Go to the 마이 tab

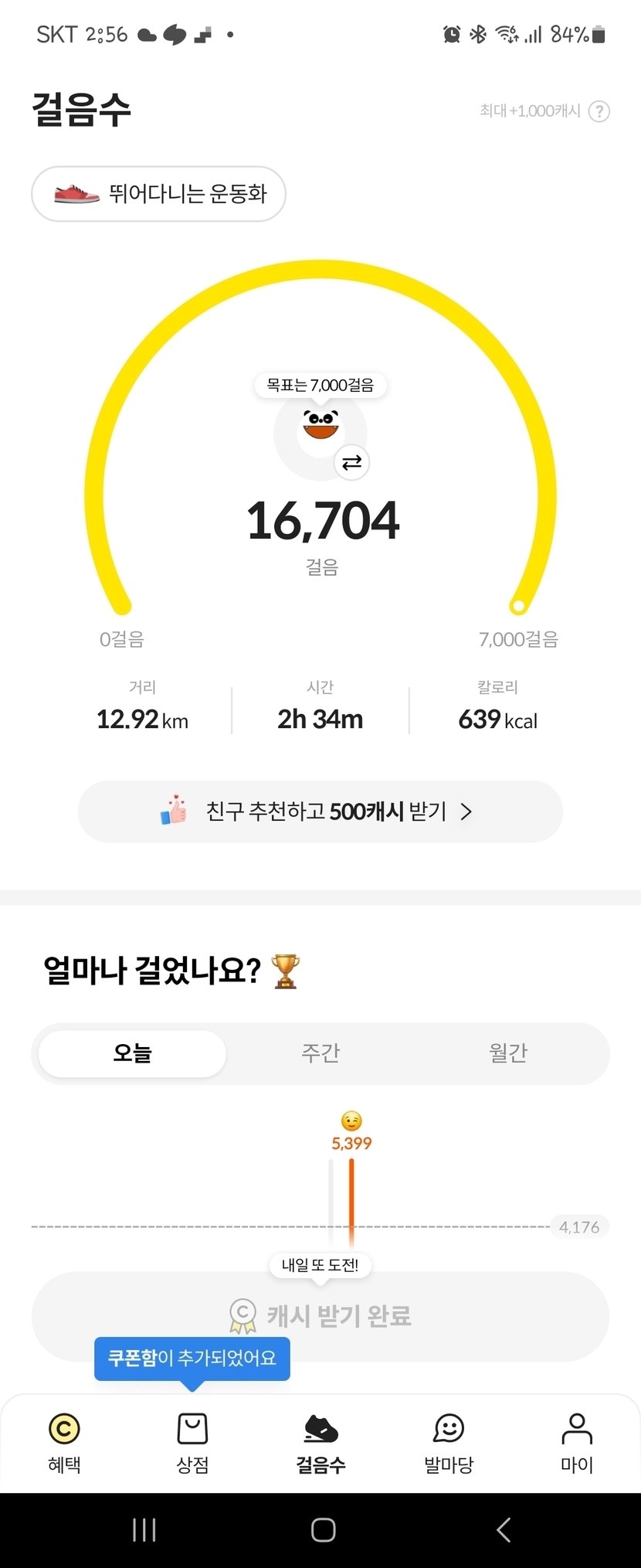coord(577,1443)
